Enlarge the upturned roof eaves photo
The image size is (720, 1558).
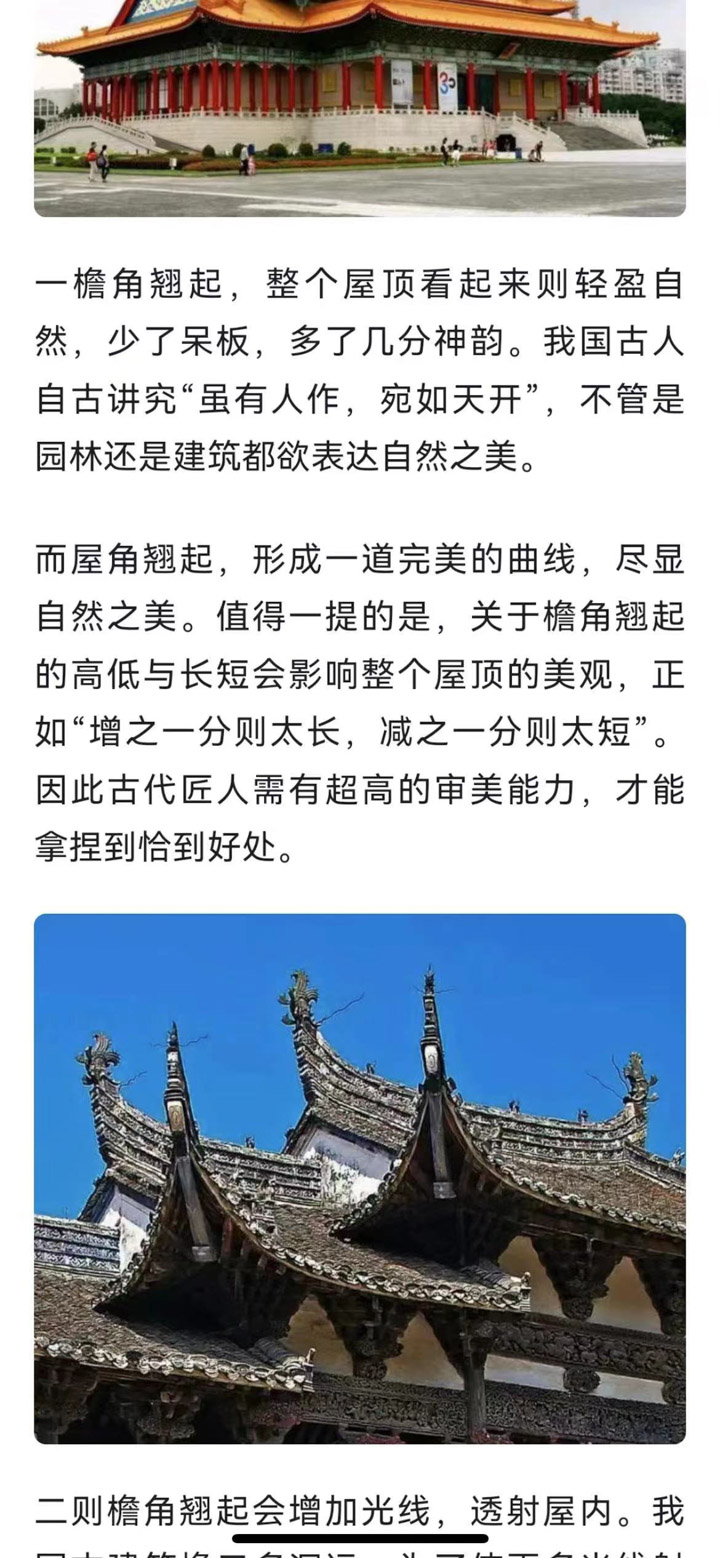(x=360, y=1178)
